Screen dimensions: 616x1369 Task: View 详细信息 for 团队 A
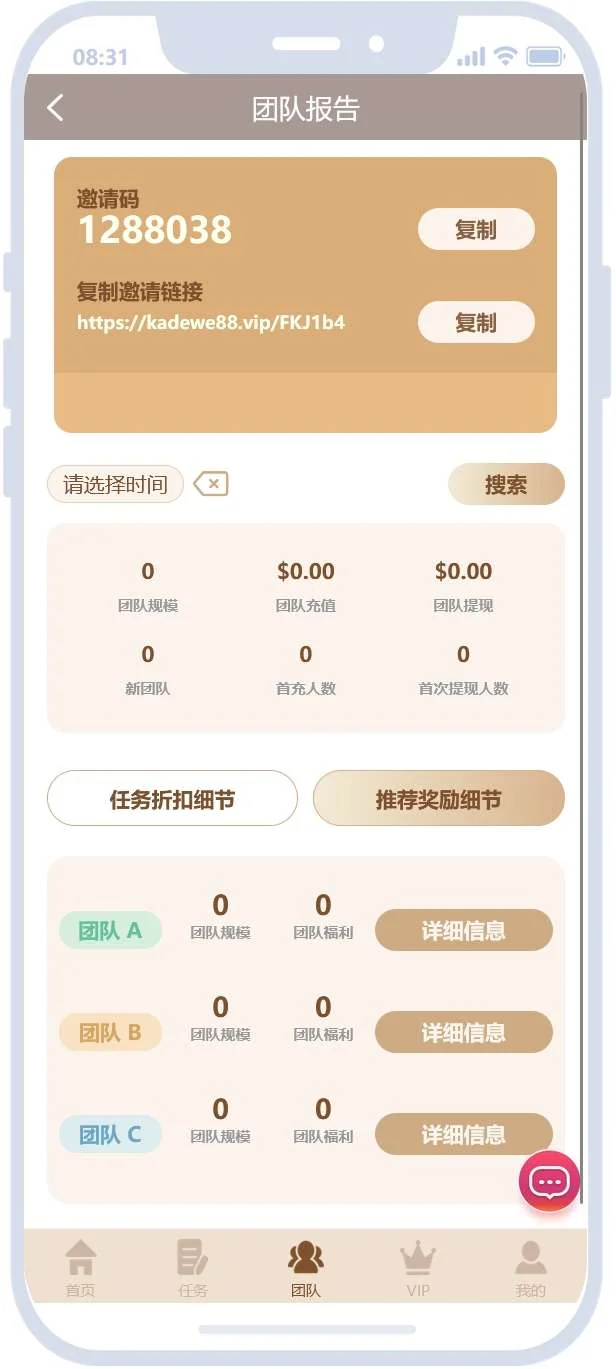(463, 931)
